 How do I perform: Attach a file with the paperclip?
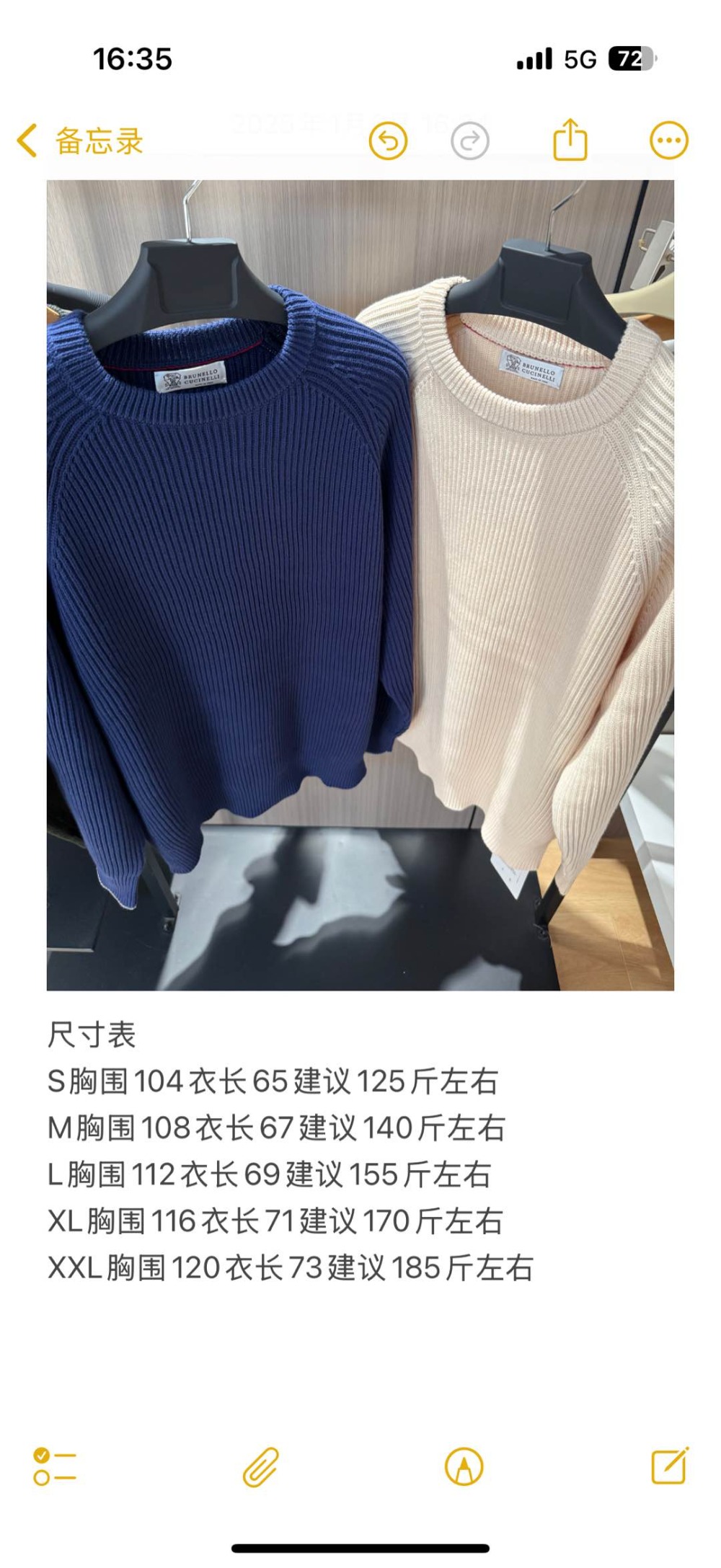click(260, 1468)
